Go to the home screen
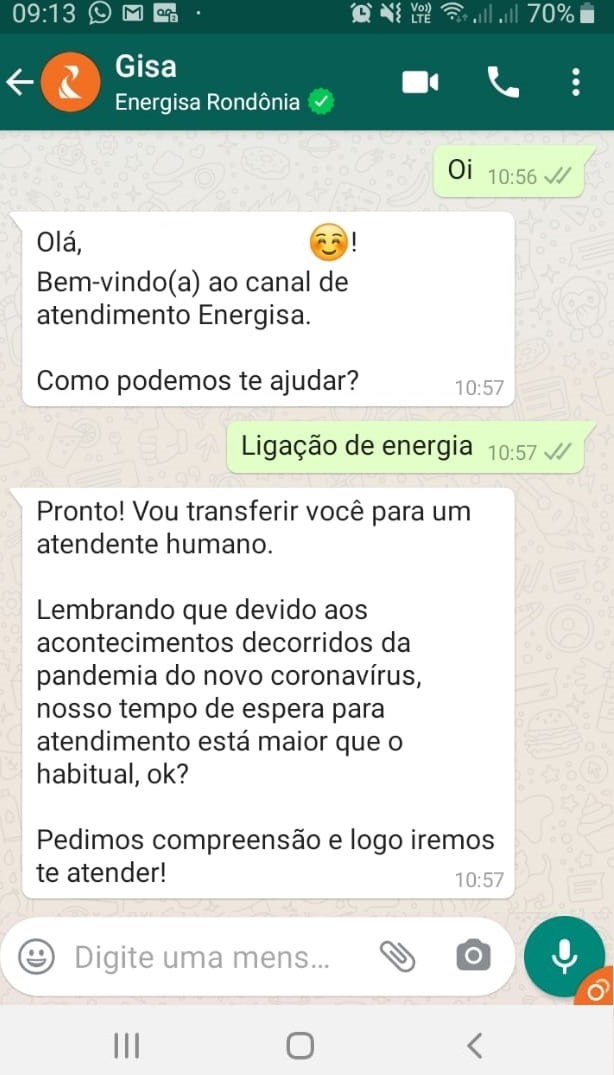This screenshot has height=1075, width=614. 300,1045
